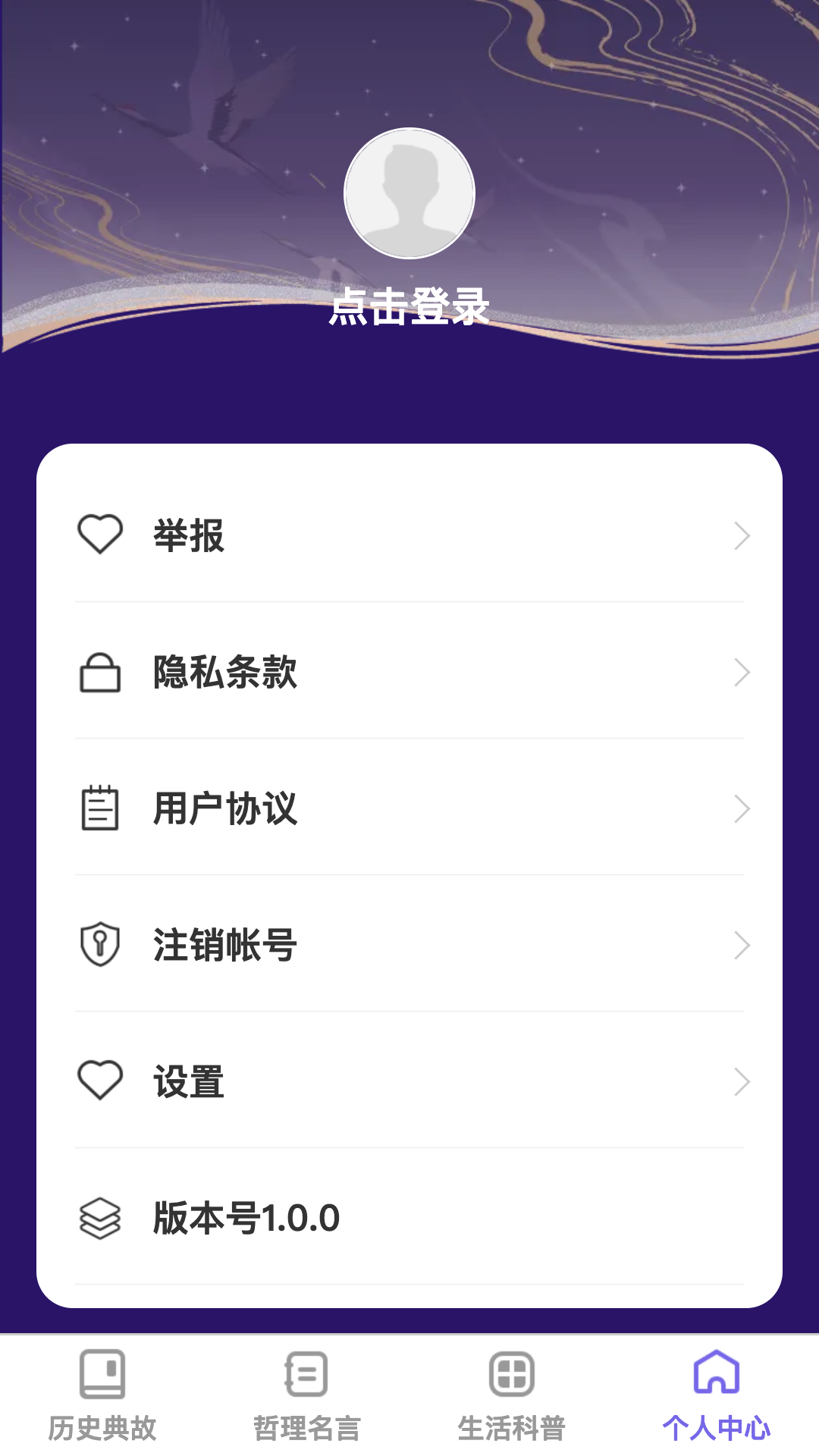Select the book icon for 历史典故

(x=104, y=1385)
